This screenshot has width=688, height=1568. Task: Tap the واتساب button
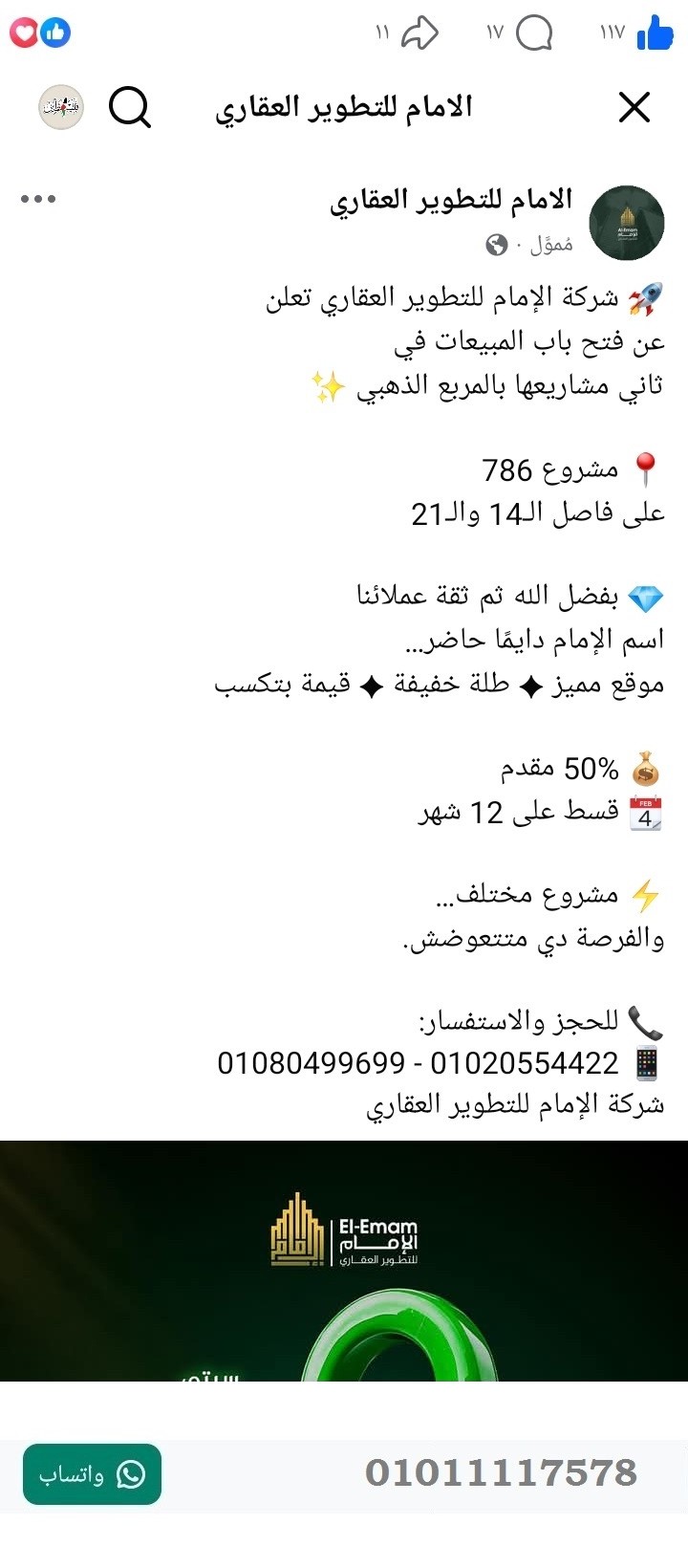pos(91,1474)
